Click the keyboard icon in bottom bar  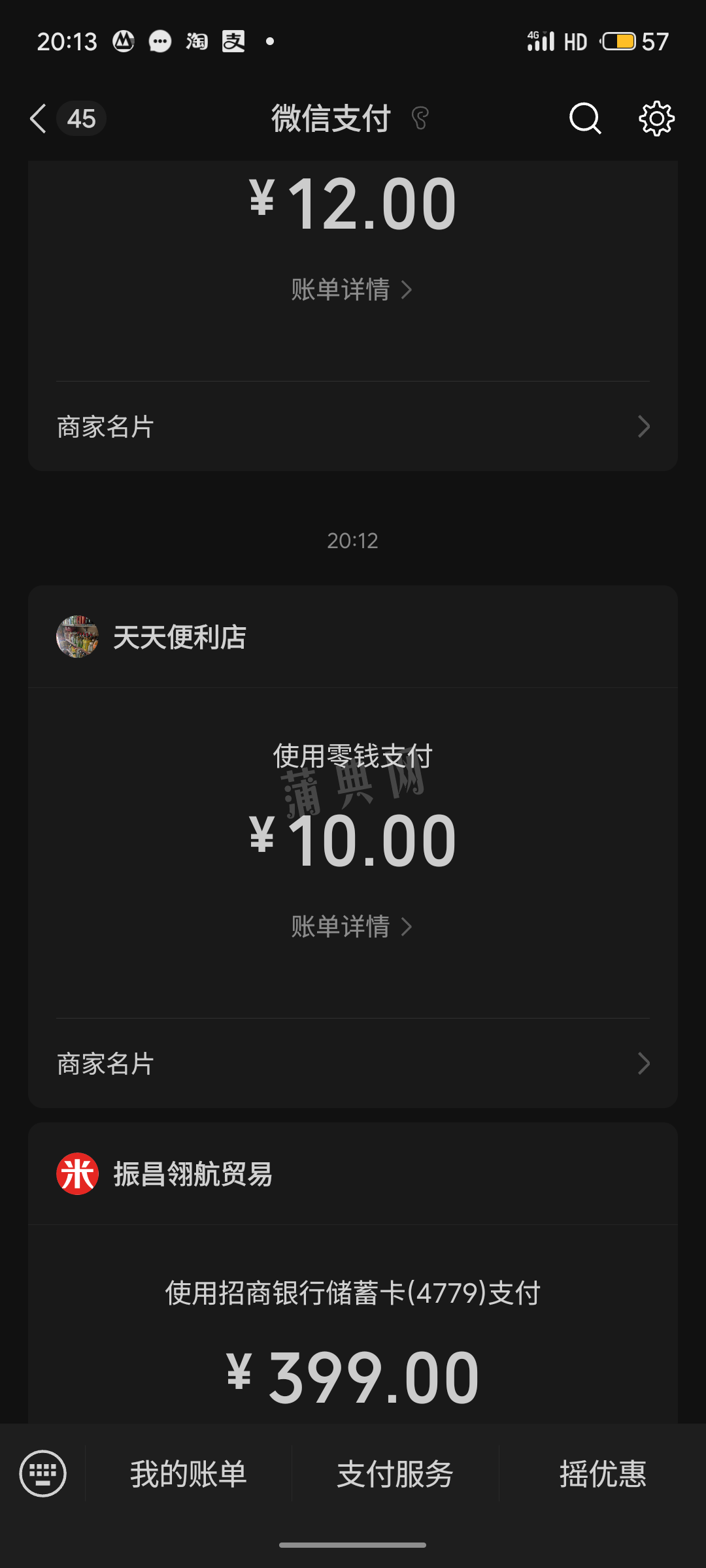coord(43,1473)
